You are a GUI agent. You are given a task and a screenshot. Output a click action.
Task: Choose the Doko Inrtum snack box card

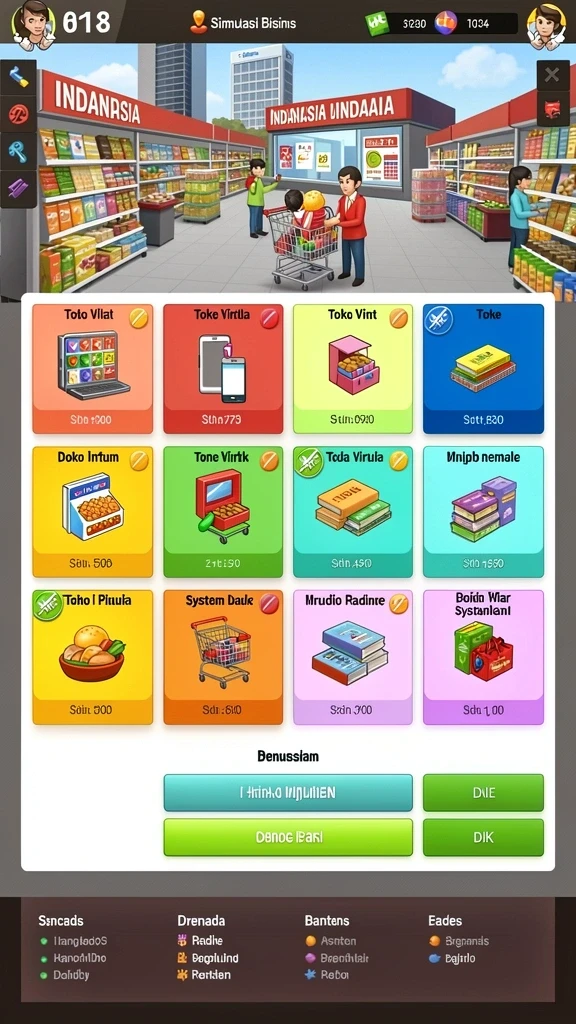pyautogui.click(x=93, y=512)
